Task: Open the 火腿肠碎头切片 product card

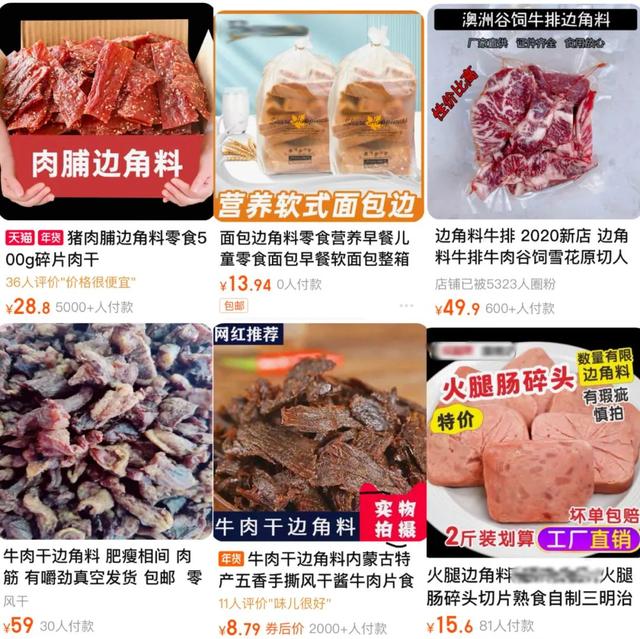Action: (x=531, y=440)
